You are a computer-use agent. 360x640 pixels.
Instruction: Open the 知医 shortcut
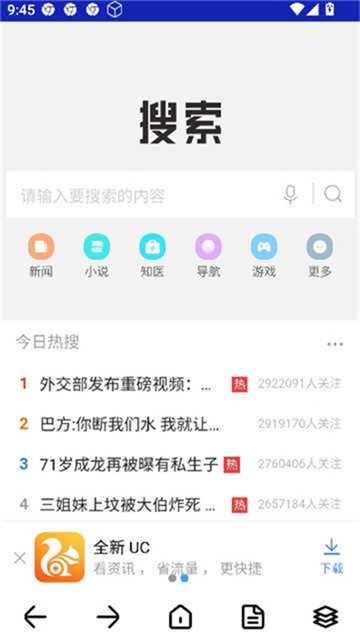152,256
